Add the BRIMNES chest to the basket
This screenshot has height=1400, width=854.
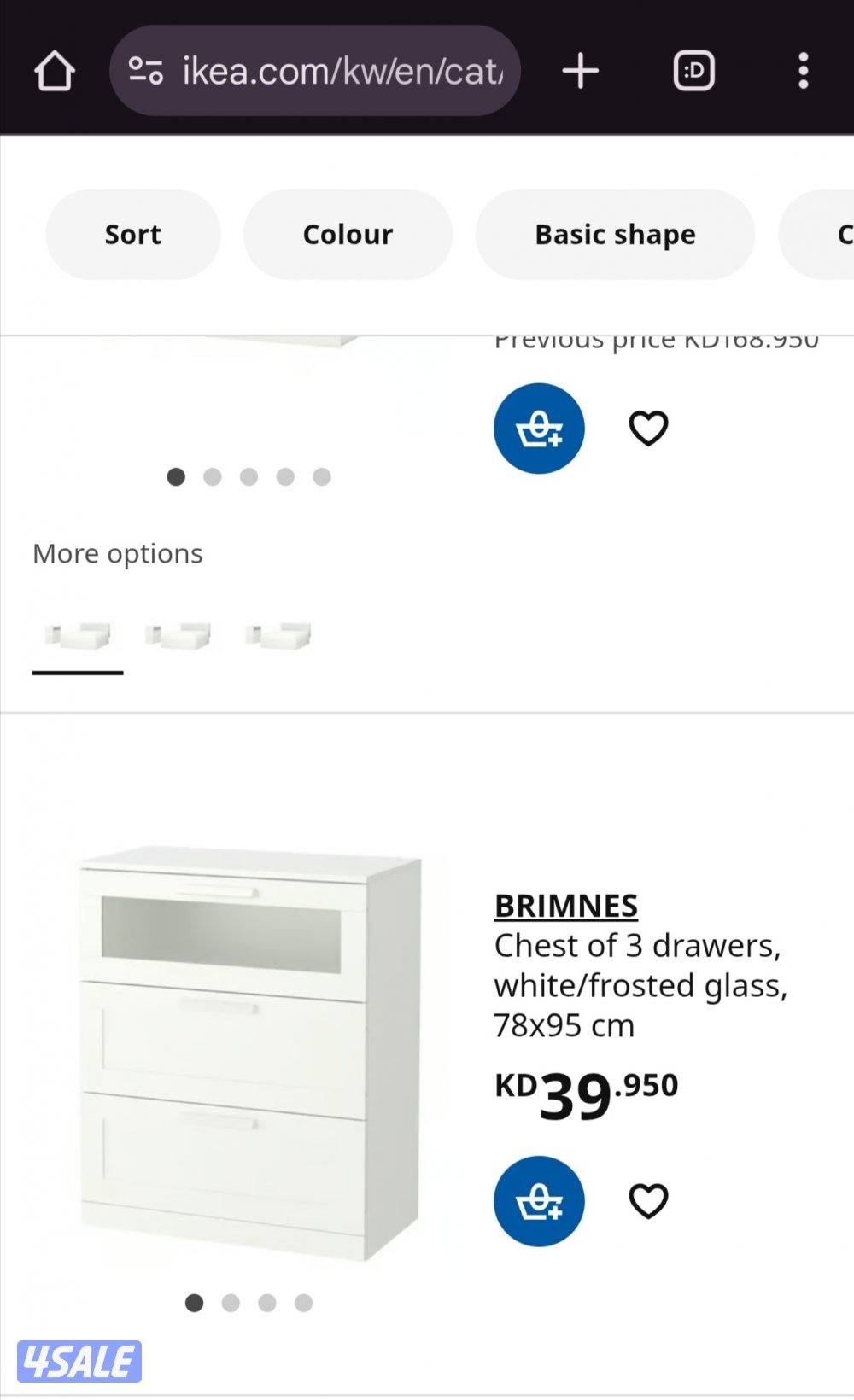click(538, 1201)
